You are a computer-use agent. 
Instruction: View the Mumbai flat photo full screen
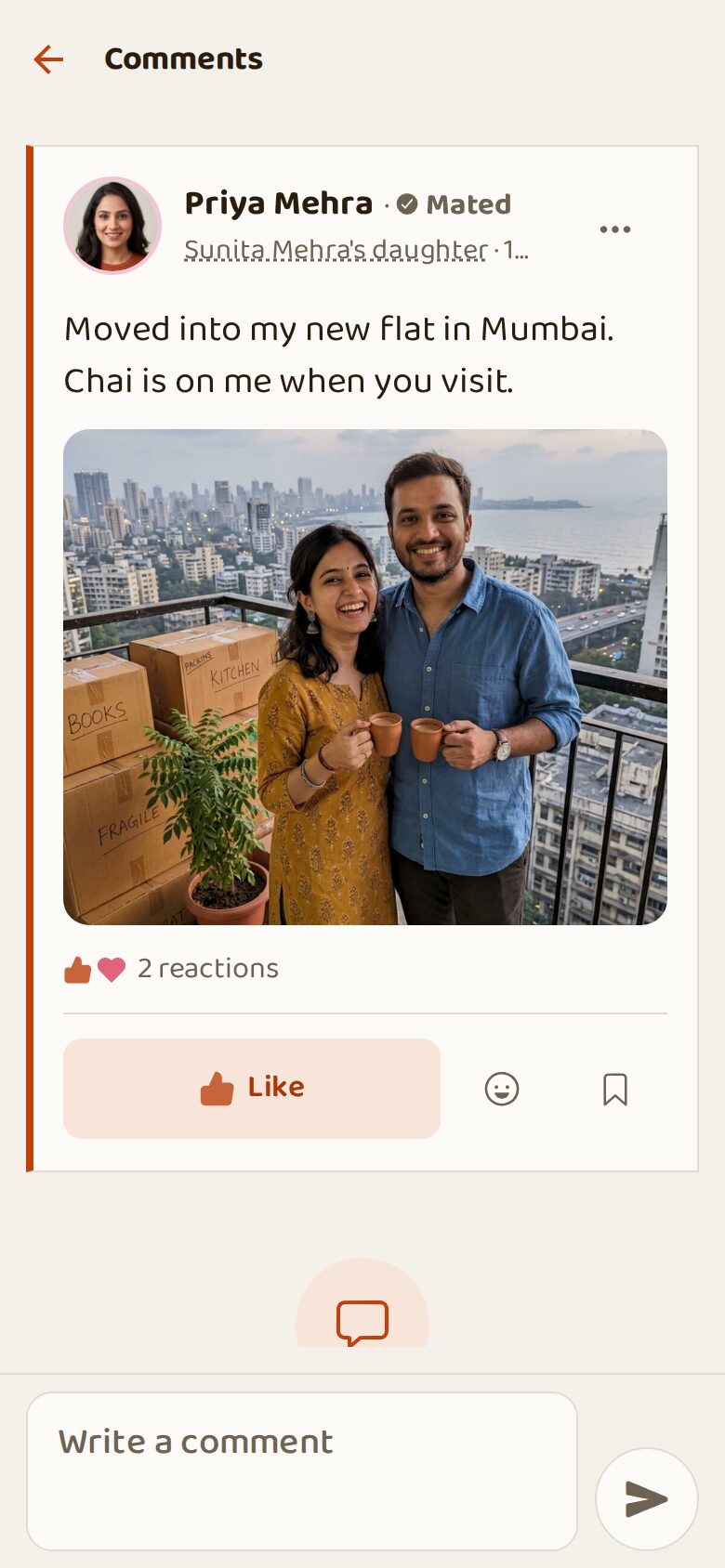365,676
